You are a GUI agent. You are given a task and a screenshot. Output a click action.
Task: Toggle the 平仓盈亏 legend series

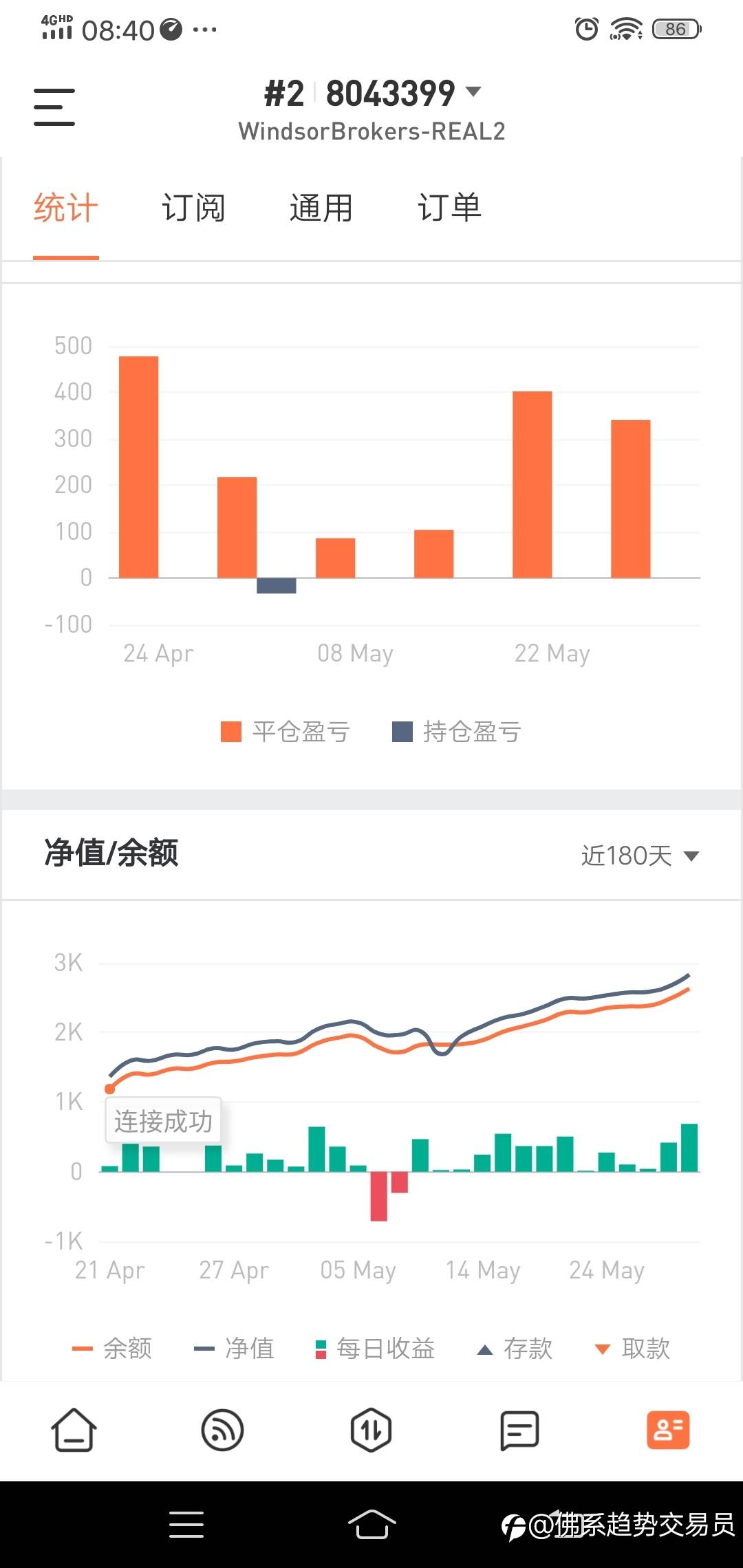tap(286, 732)
